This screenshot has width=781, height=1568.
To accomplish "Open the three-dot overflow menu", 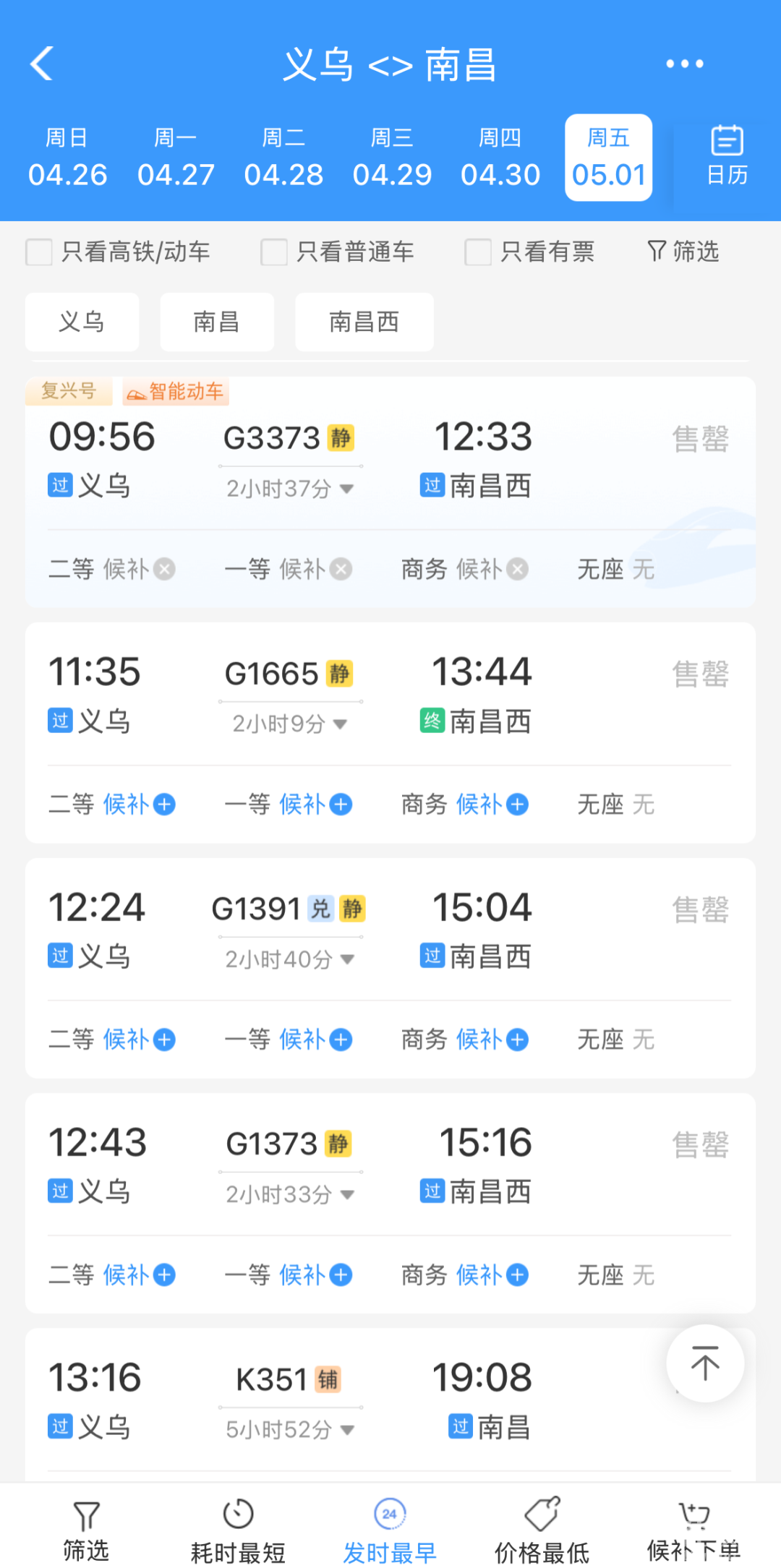I will coord(684,64).
